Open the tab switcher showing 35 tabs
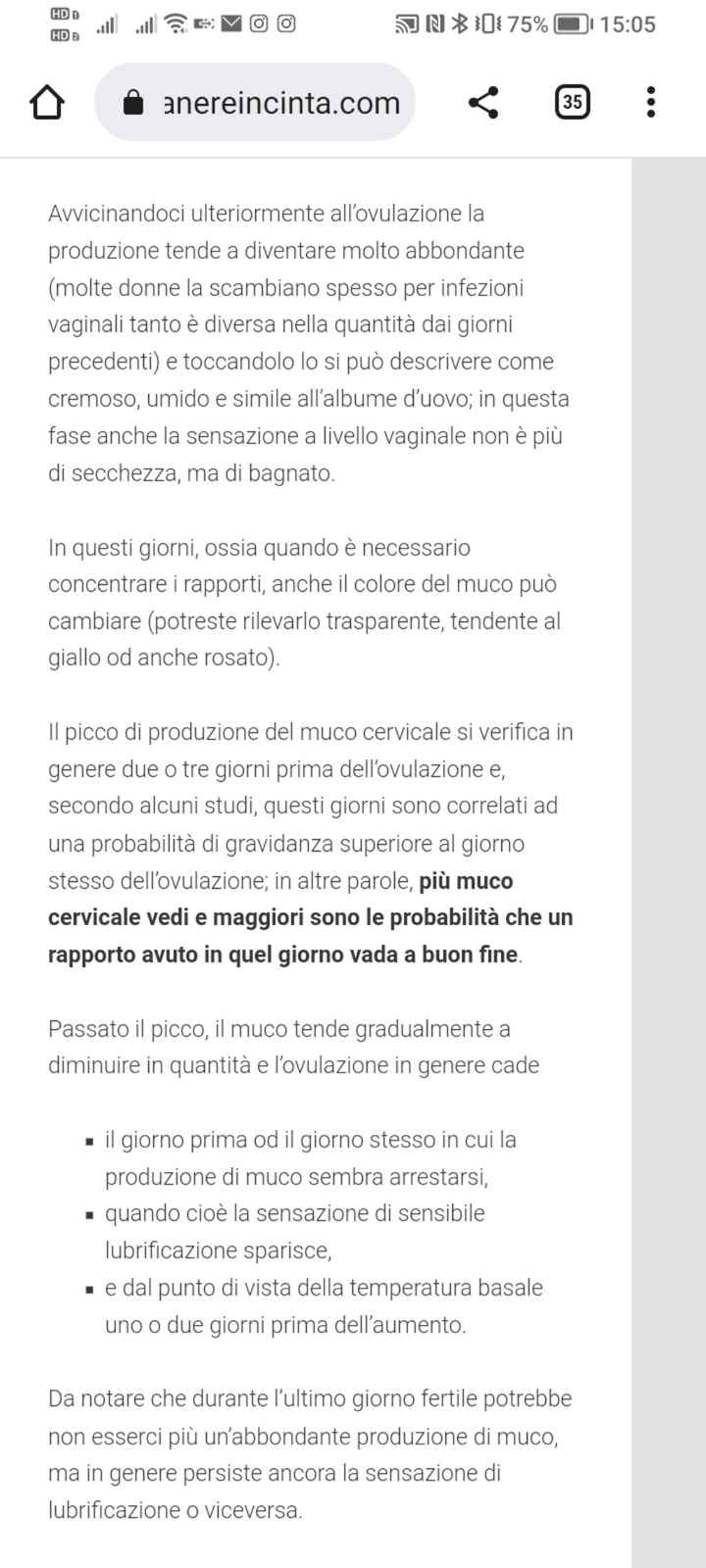Screen dimensions: 706x1568 coord(572,102)
